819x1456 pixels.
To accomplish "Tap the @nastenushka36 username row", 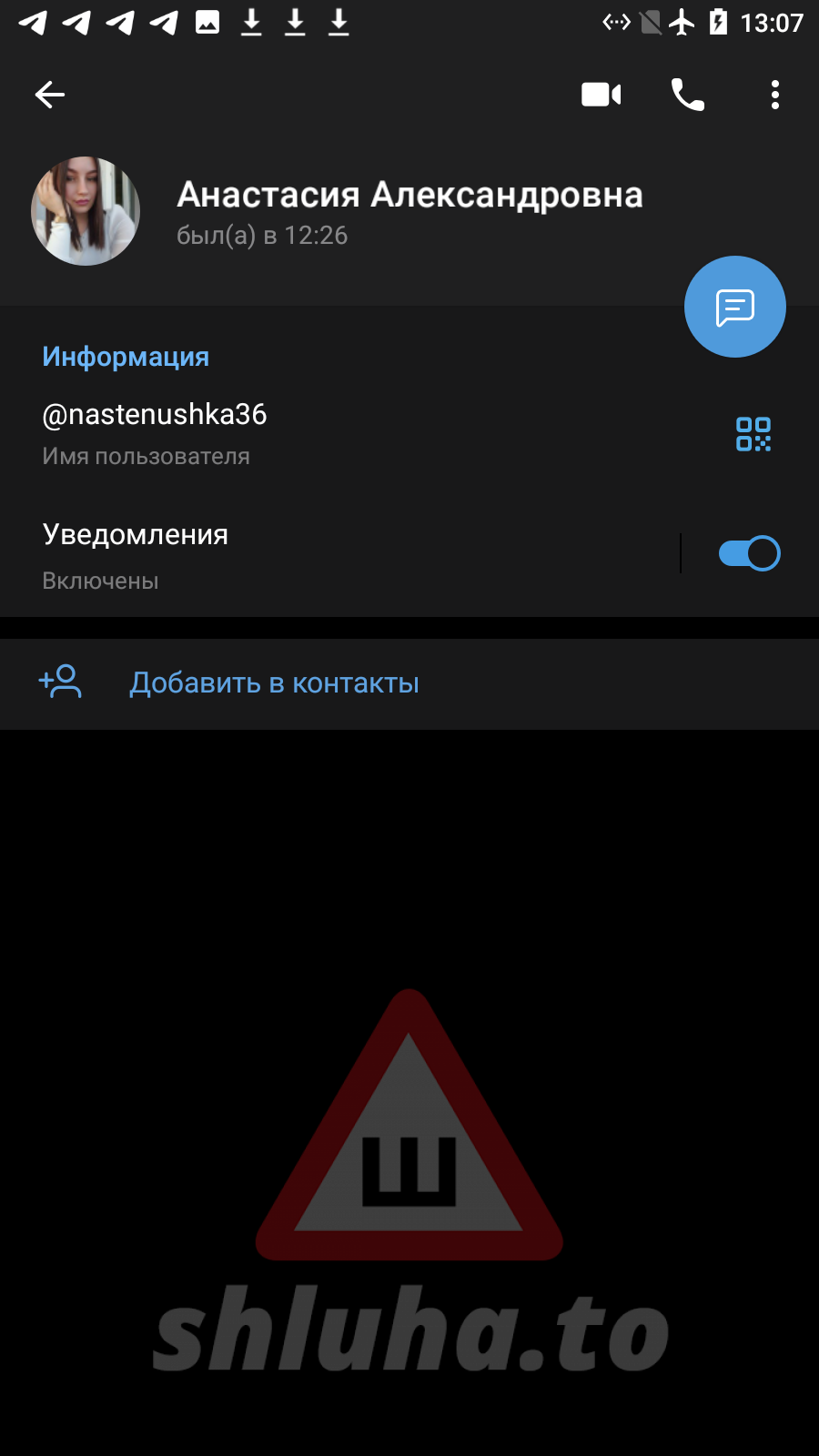I will tap(273, 433).
